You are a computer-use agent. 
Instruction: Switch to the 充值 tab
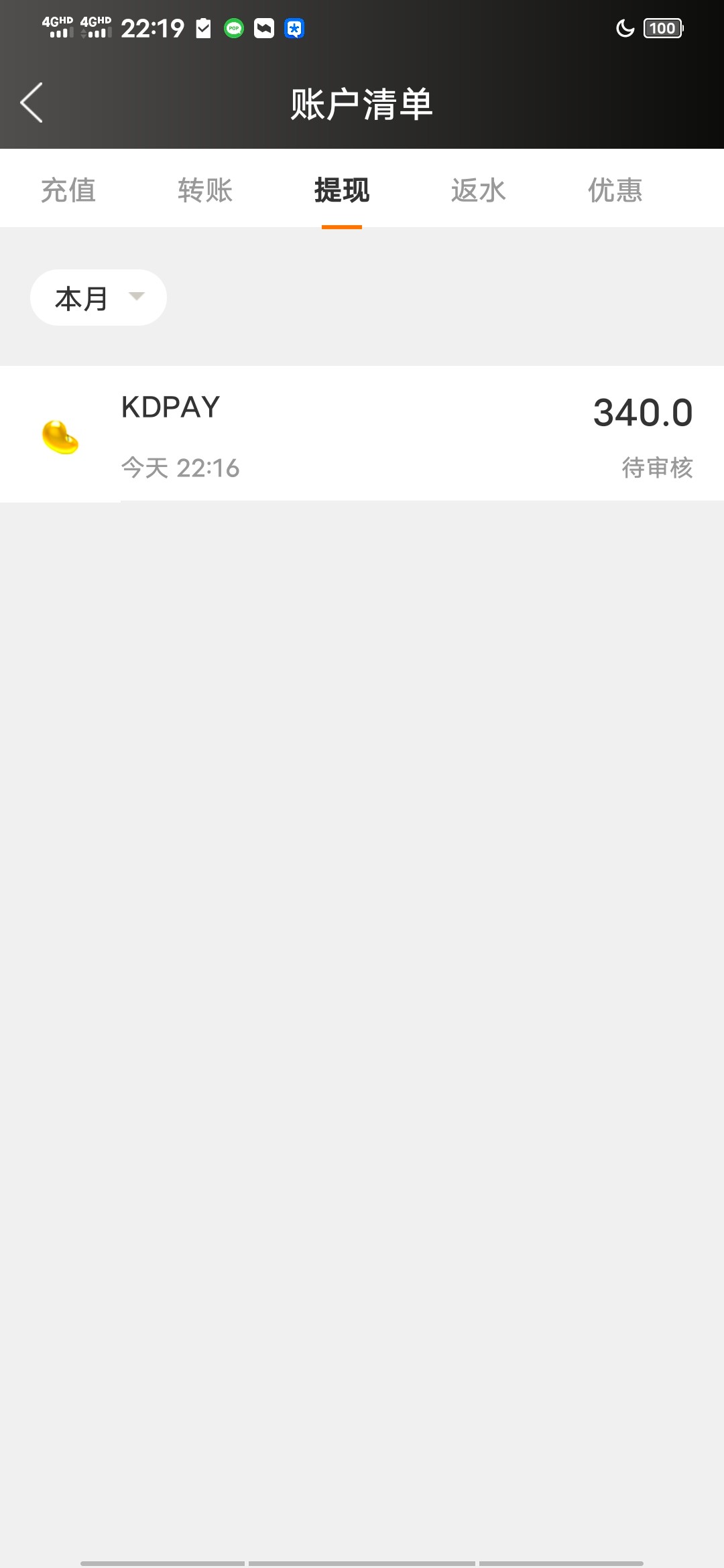68,190
